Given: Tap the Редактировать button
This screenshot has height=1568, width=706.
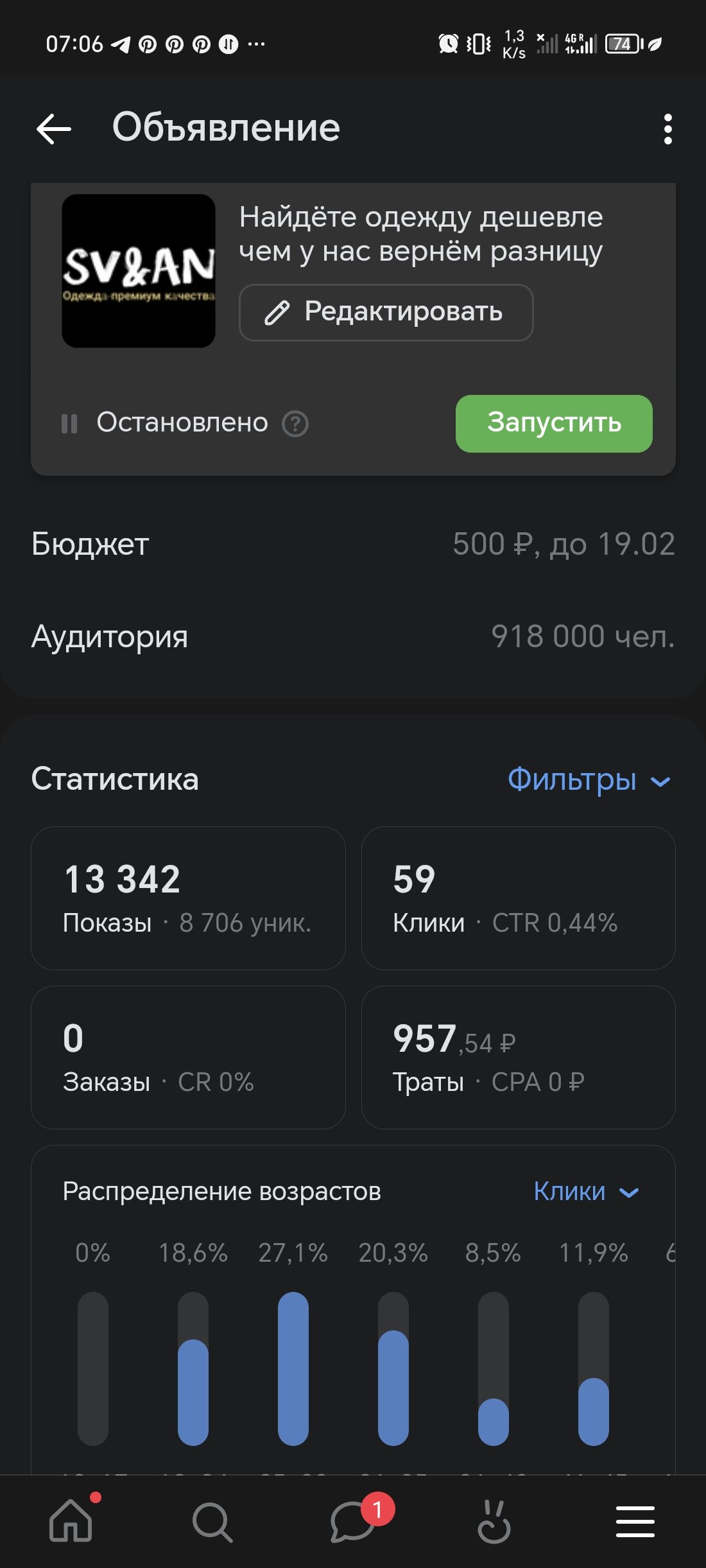Looking at the screenshot, I should click(386, 313).
